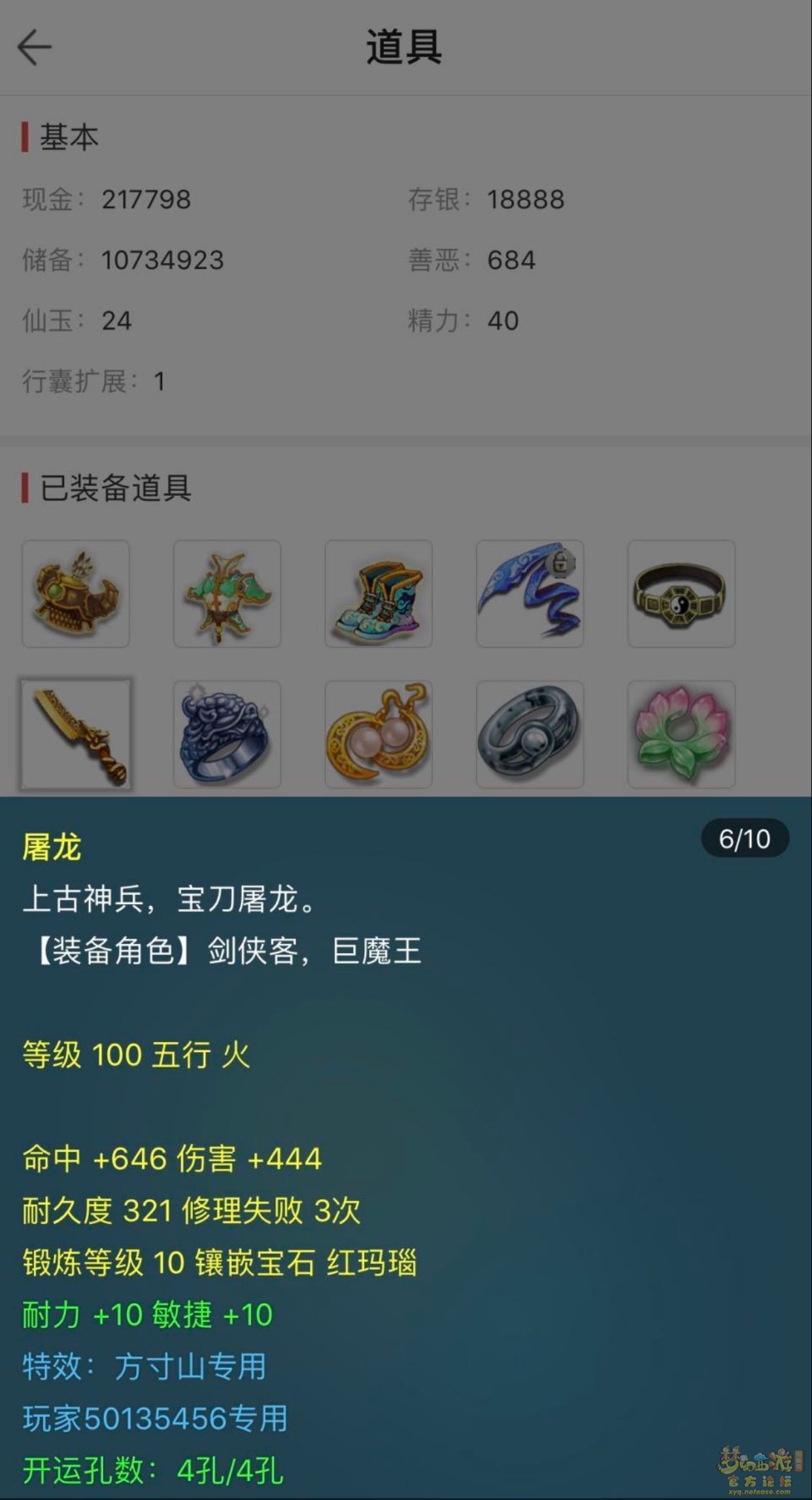
Task: Go back using the top-left arrow
Action: [x=34, y=47]
